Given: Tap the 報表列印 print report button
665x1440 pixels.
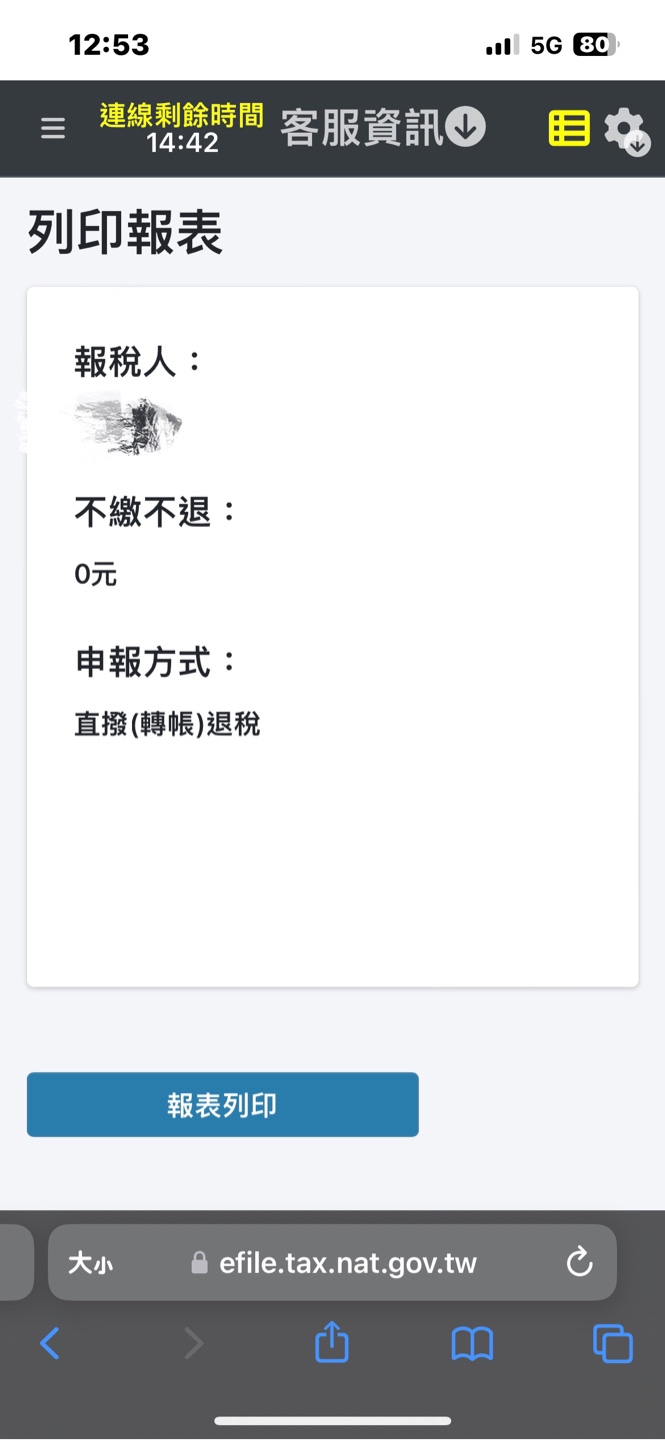Looking at the screenshot, I should pos(222,1104).
